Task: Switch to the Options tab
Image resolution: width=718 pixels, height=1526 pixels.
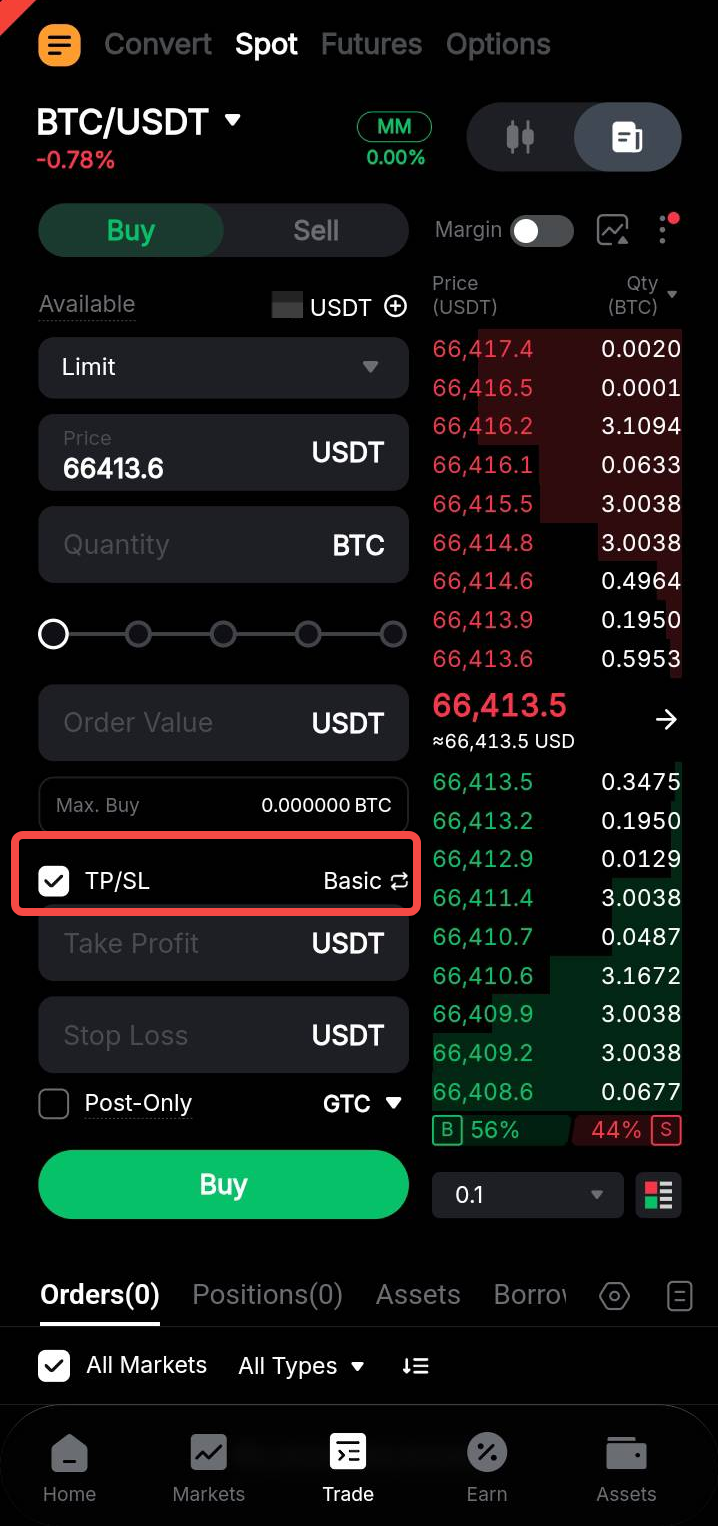Action: click(x=498, y=45)
